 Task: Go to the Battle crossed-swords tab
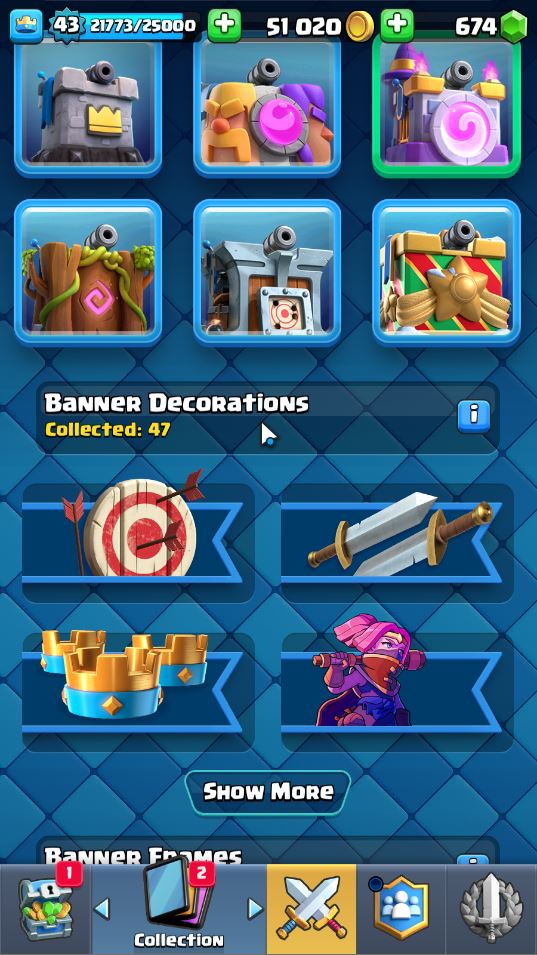click(312, 909)
